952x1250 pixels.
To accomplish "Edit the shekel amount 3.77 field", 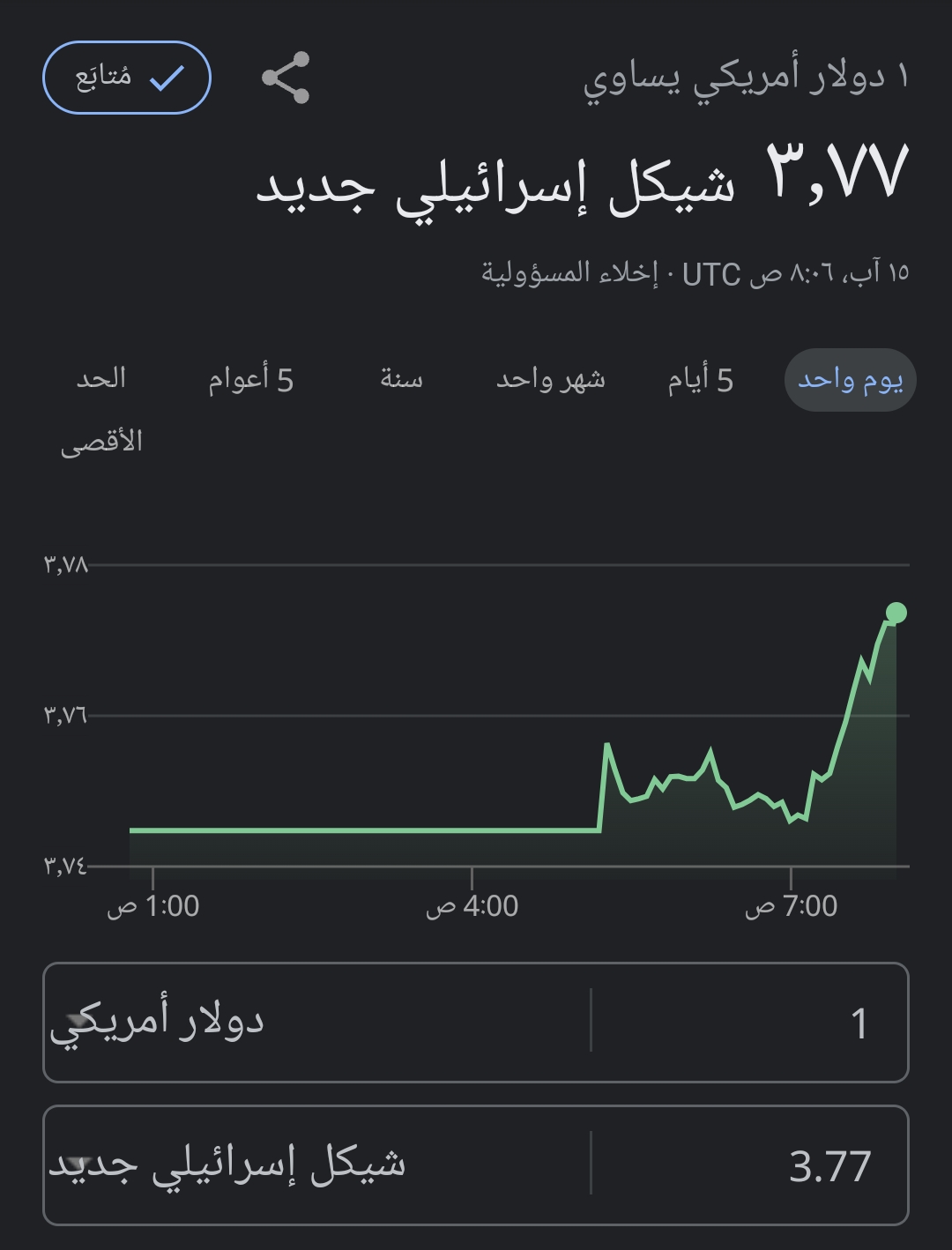I will (x=749, y=1165).
